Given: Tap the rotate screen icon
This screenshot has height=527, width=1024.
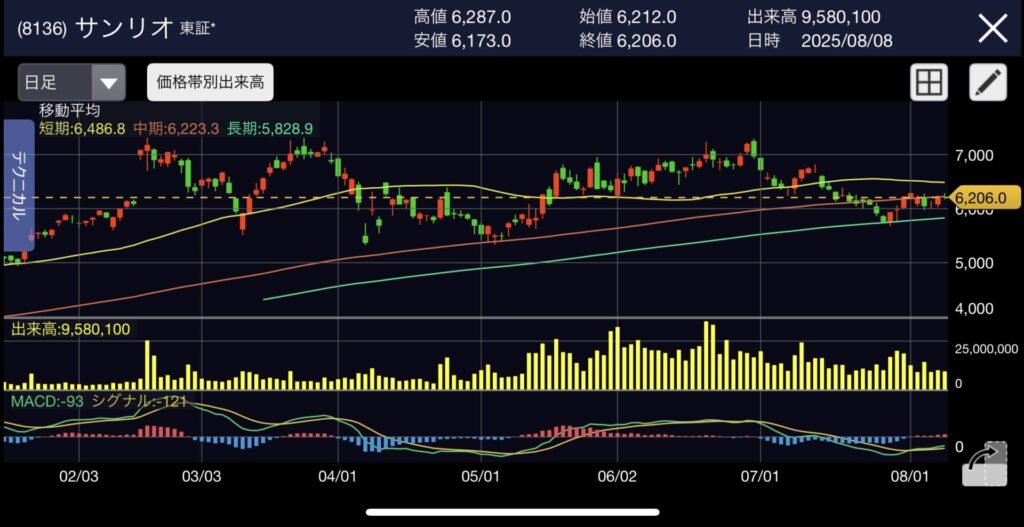Looking at the screenshot, I should pyautogui.click(x=984, y=464).
